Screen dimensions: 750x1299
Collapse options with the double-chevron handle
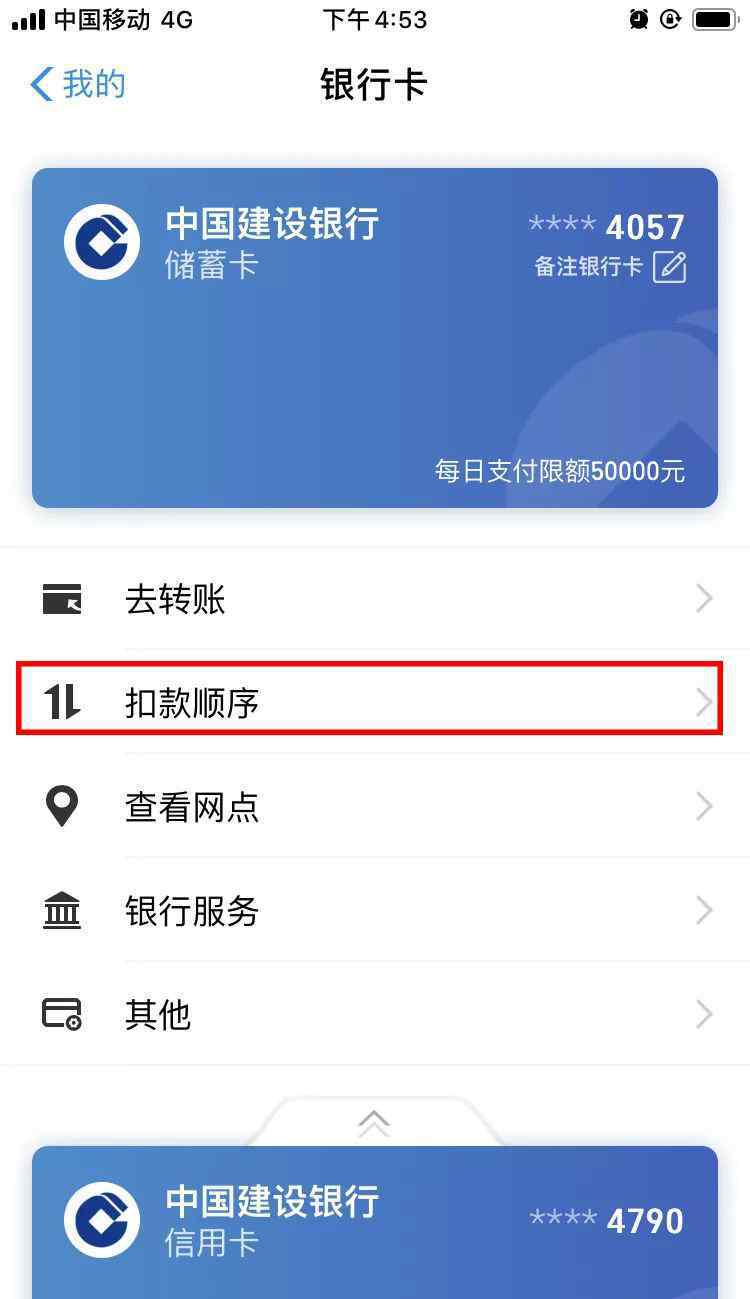(x=374, y=1124)
